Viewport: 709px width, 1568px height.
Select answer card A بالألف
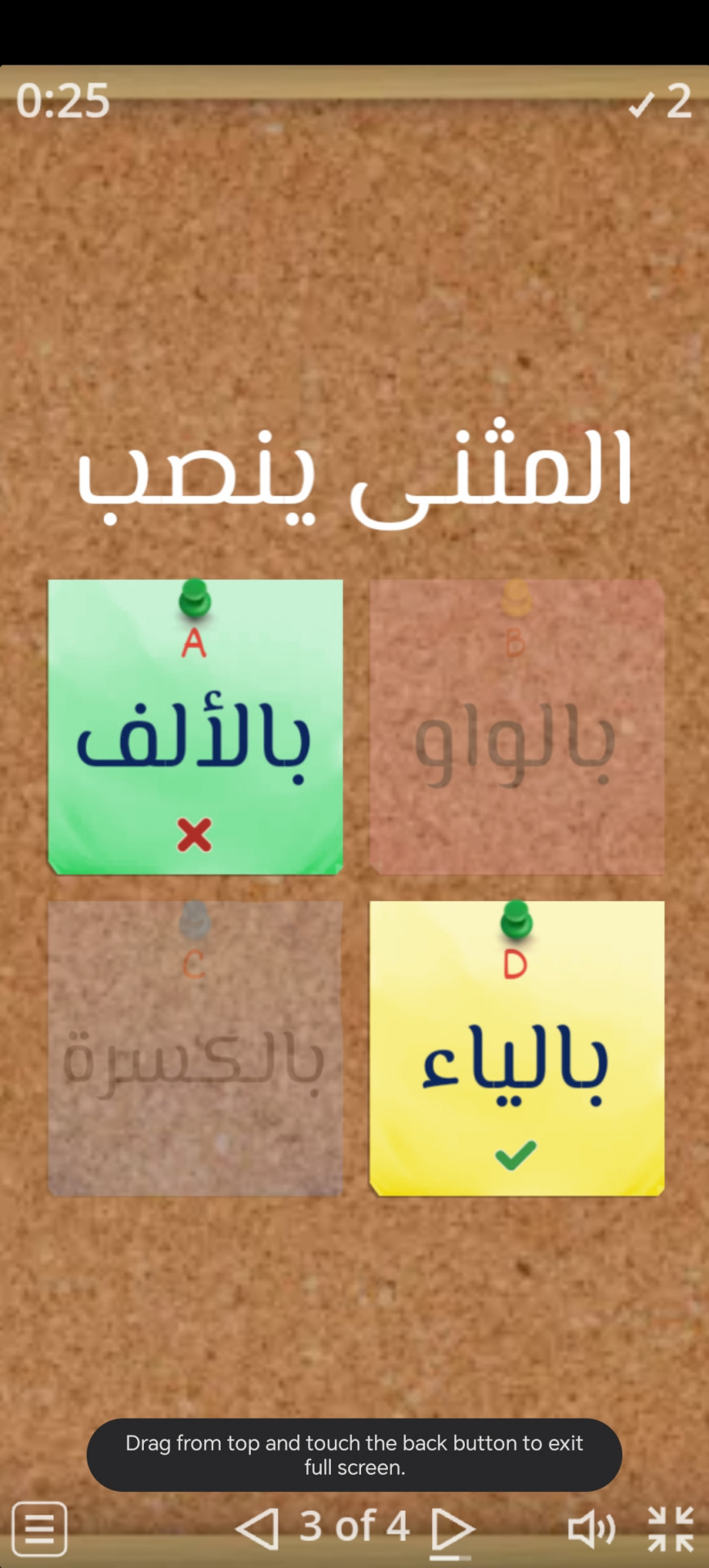point(194,727)
